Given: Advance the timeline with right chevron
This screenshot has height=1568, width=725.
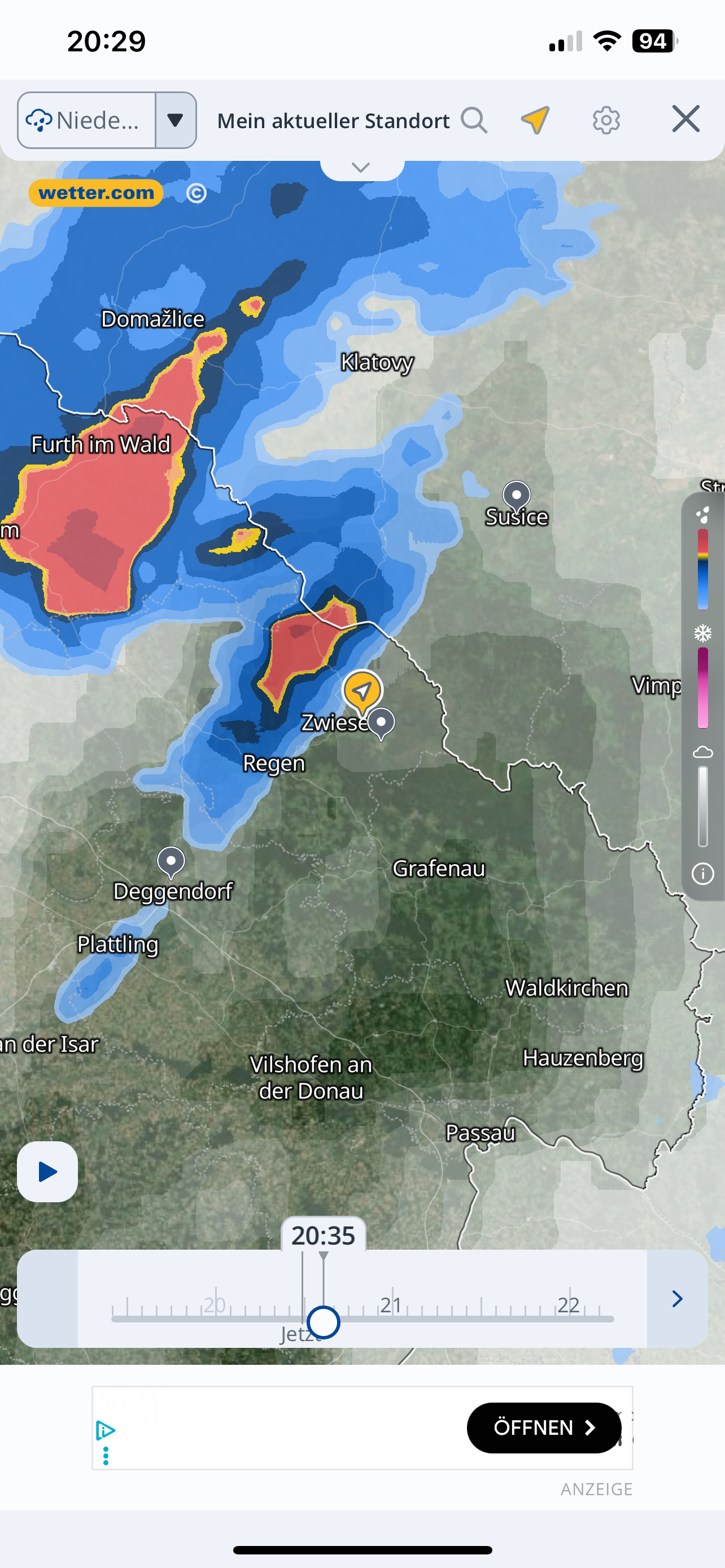Looking at the screenshot, I should [677, 1298].
